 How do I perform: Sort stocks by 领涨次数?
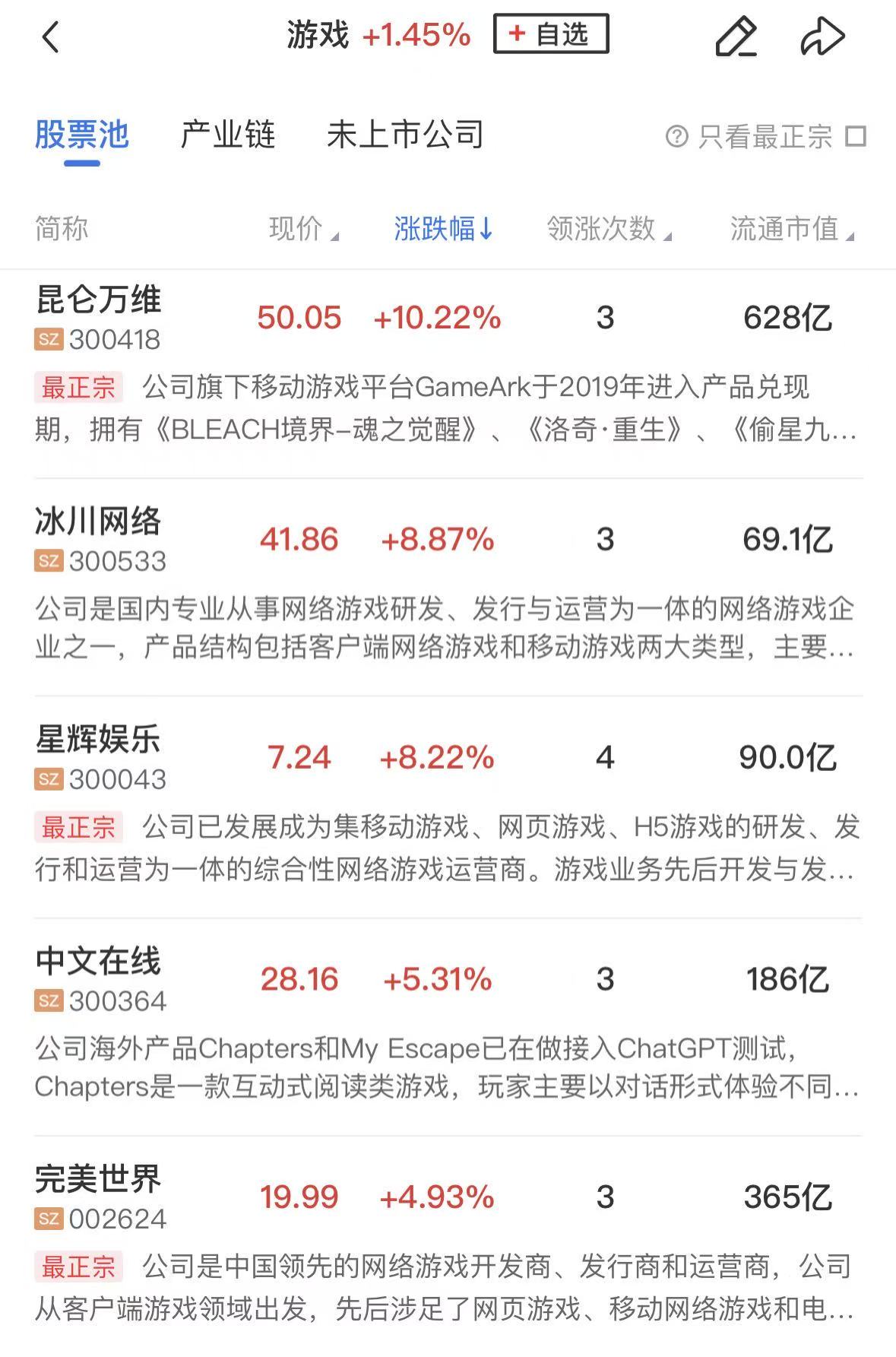pos(608,228)
